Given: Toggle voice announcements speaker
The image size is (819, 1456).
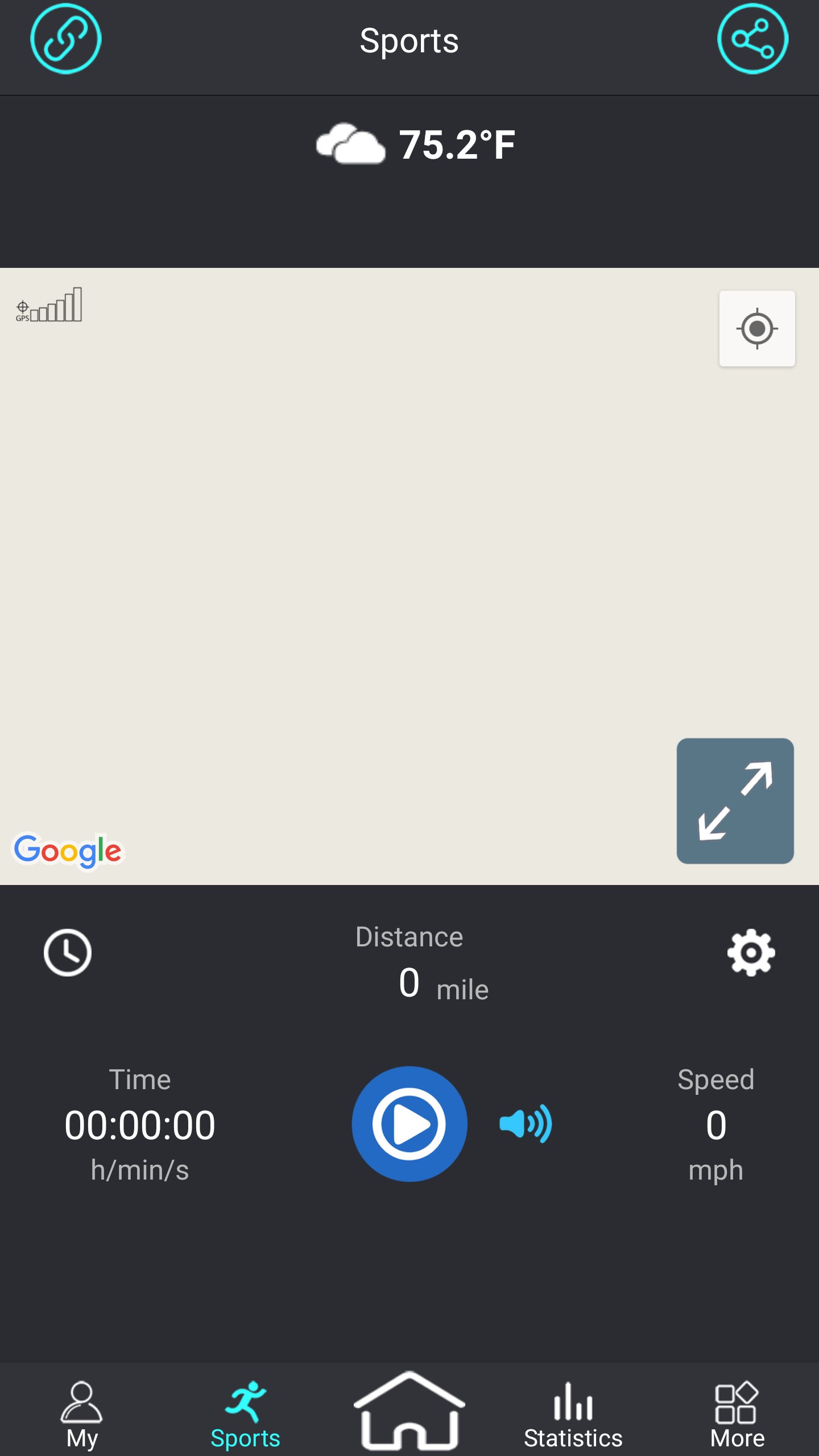Looking at the screenshot, I should pos(526,1124).
